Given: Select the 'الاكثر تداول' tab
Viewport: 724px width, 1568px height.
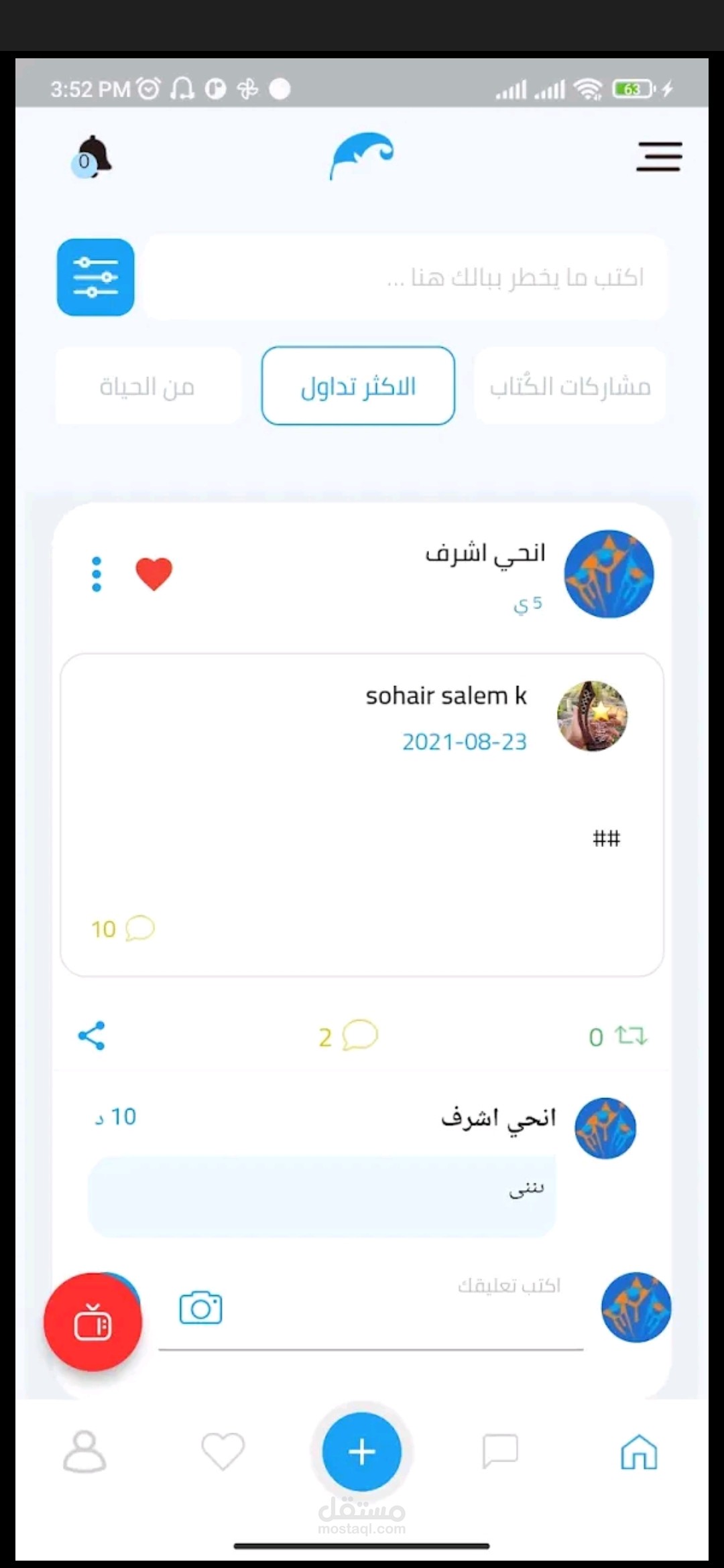Looking at the screenshot, I should click(x=358, y=386).
